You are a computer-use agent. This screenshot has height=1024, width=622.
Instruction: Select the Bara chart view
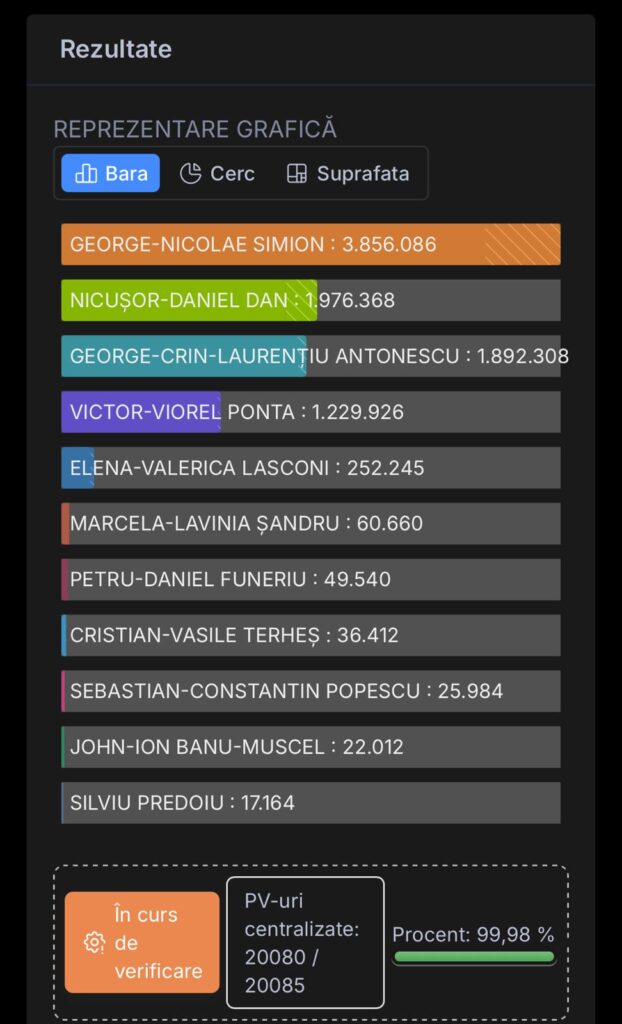tap(111, 173)
